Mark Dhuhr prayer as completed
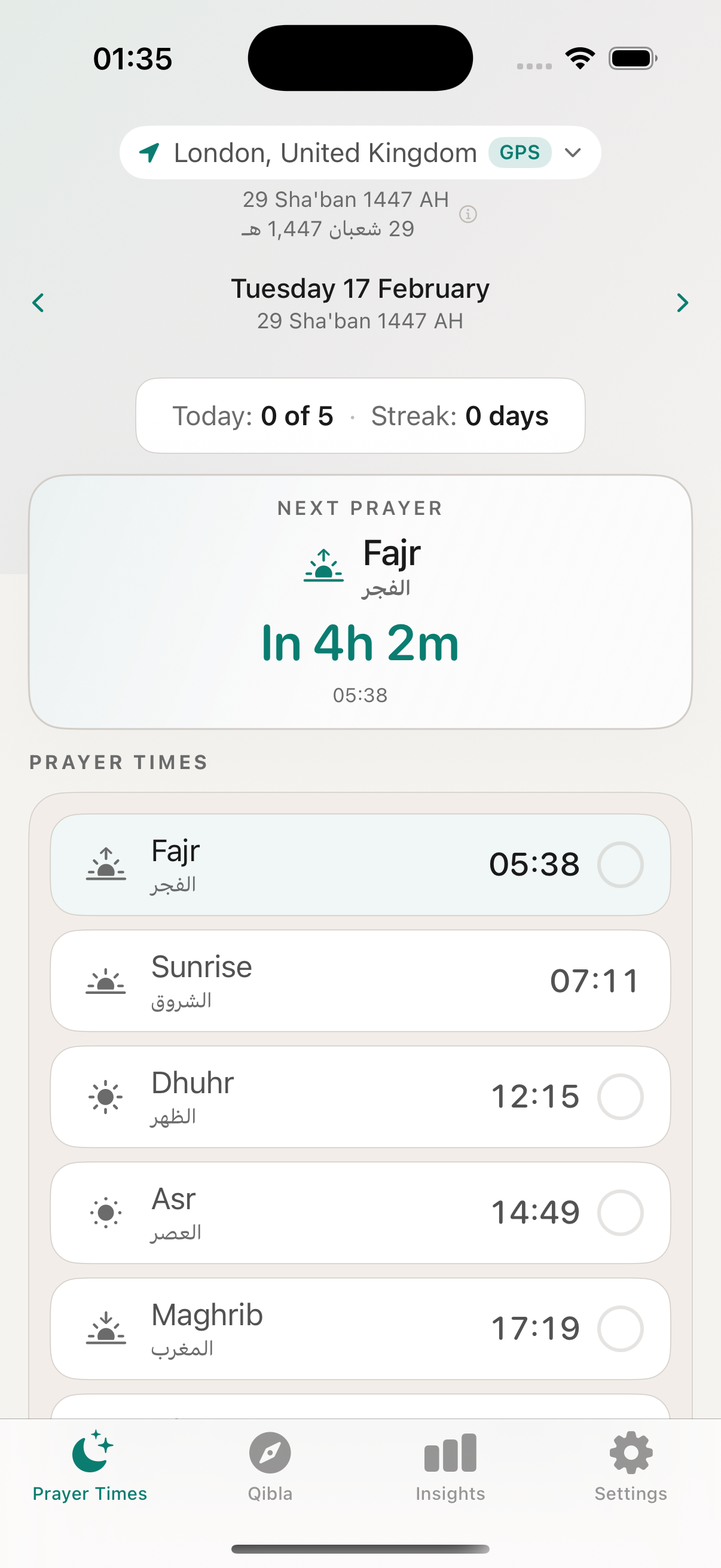The width and height of the screenshot is (721, 1568). point(620,1097)
